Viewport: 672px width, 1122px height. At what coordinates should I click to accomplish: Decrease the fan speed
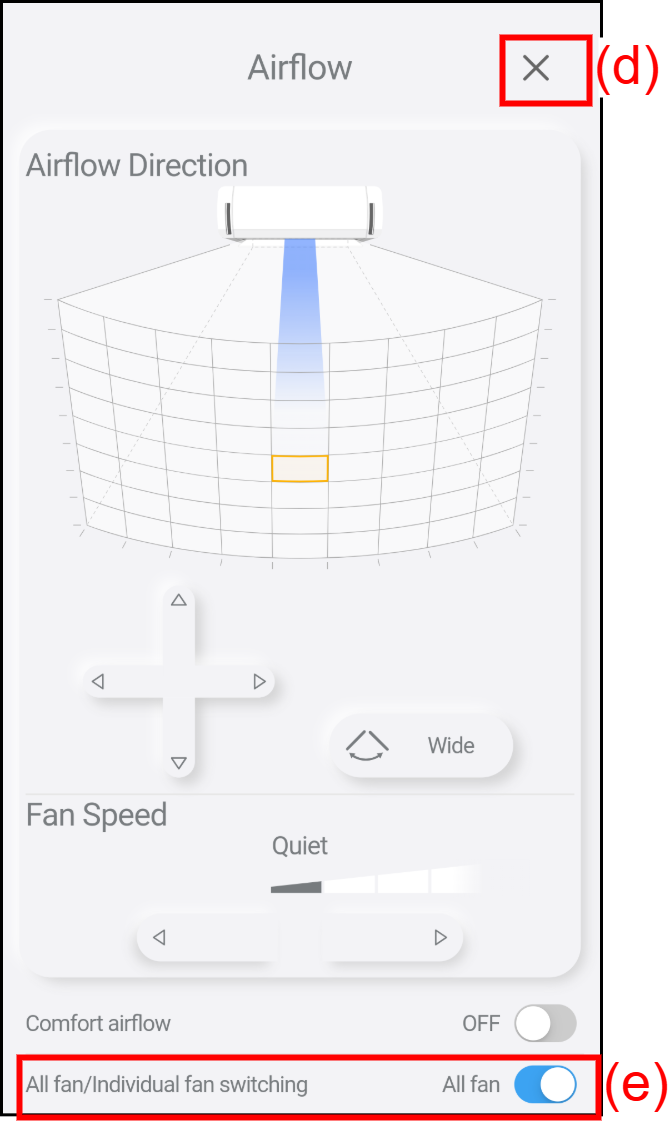(159, 938)
